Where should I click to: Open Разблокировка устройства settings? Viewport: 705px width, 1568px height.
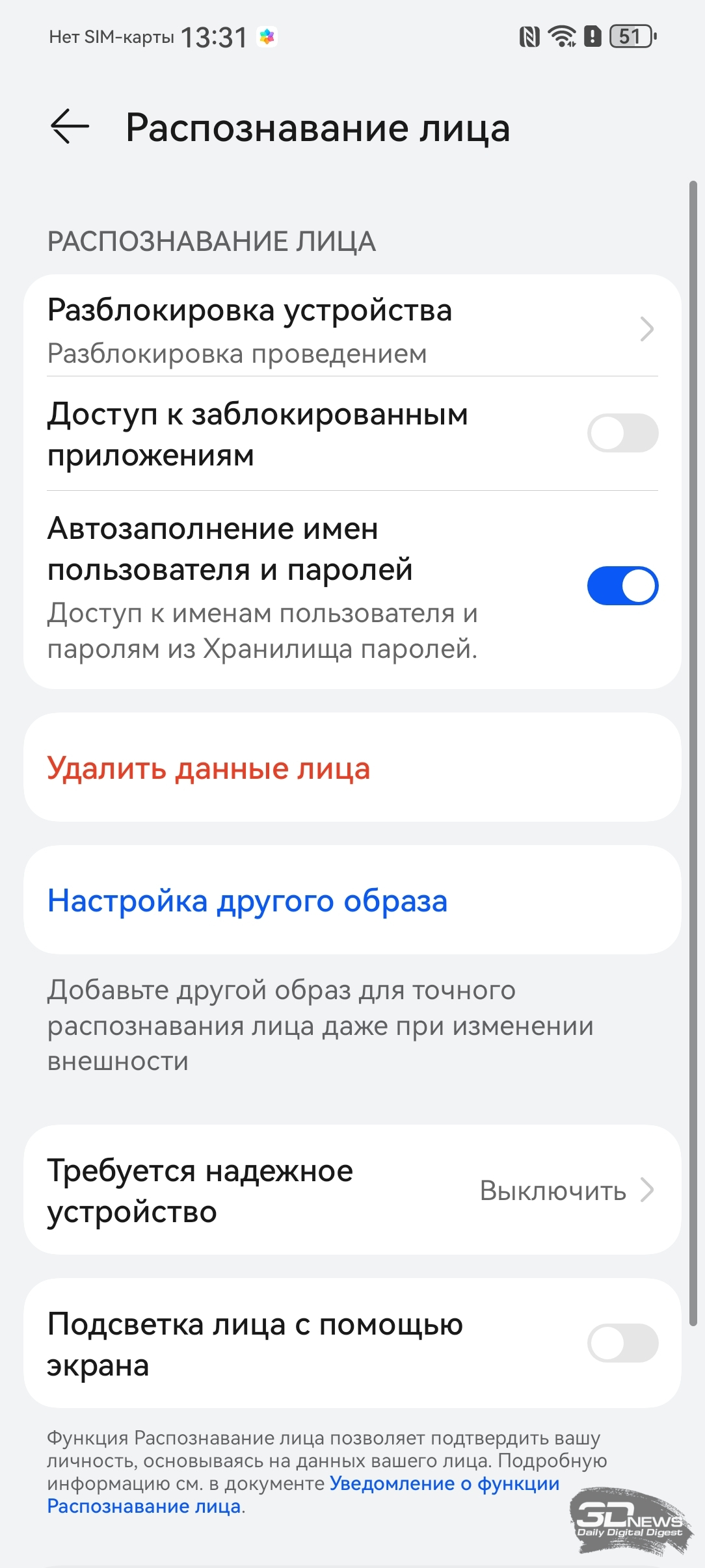tap(352, 329)
